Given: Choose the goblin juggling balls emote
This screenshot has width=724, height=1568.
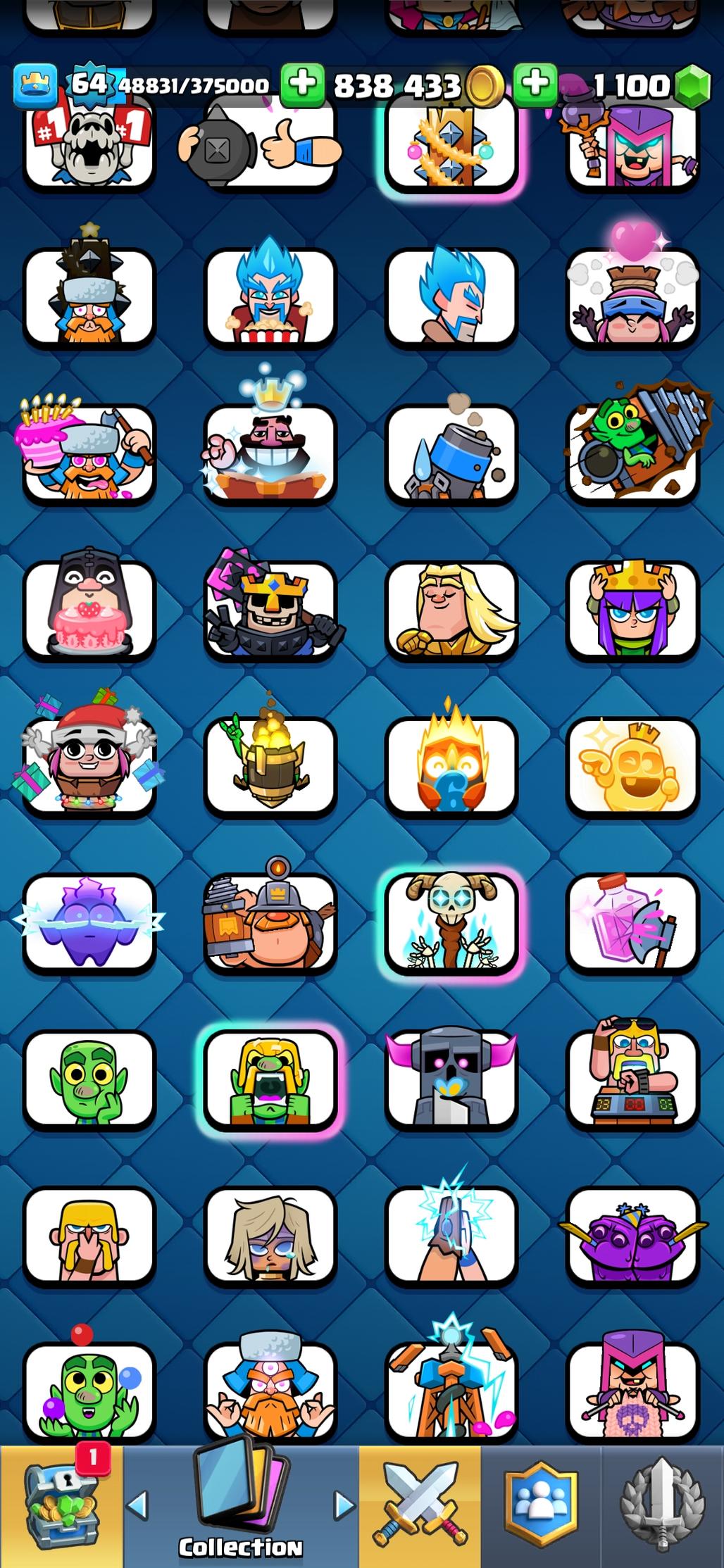Looking at the screenshot, I should point(89,1391).
